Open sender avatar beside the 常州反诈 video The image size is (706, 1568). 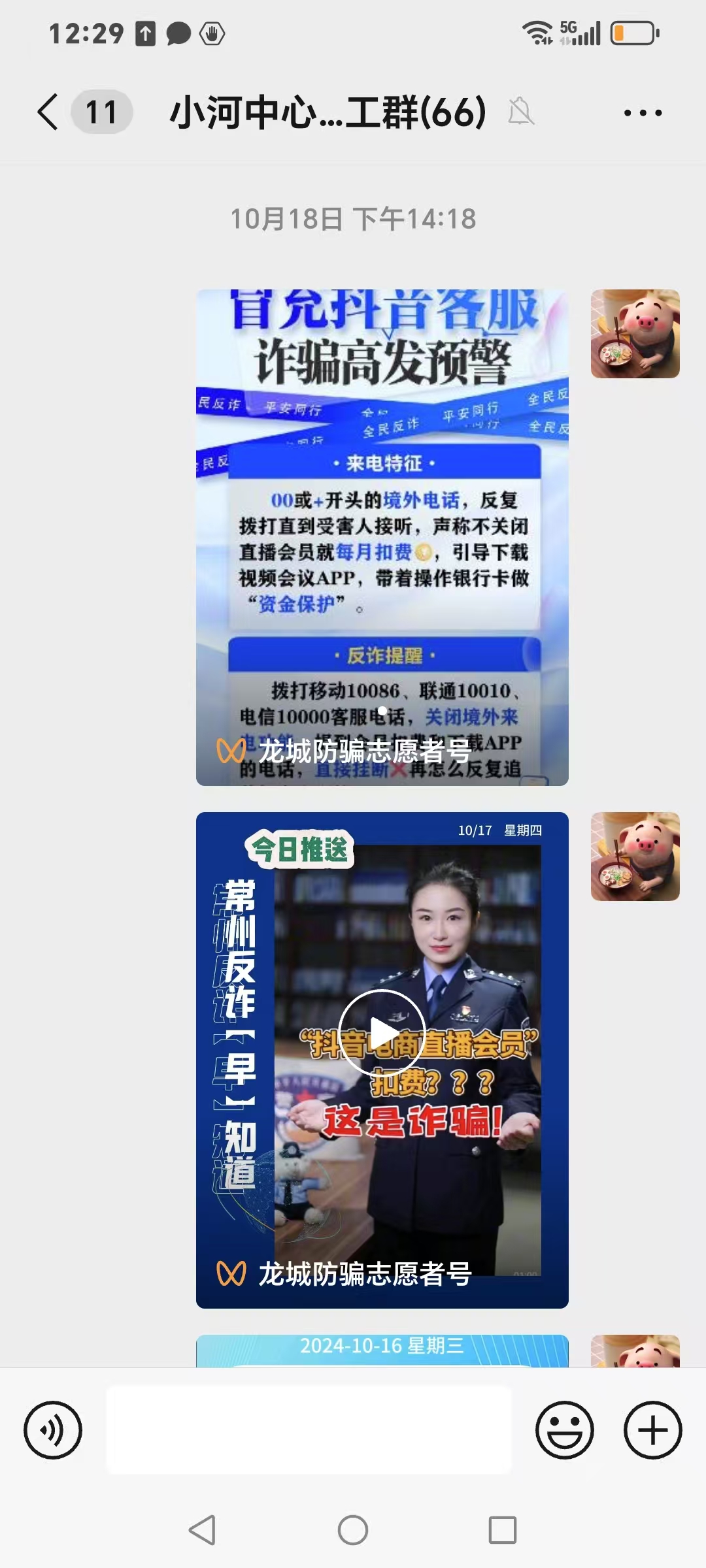(x=635, y=857)
